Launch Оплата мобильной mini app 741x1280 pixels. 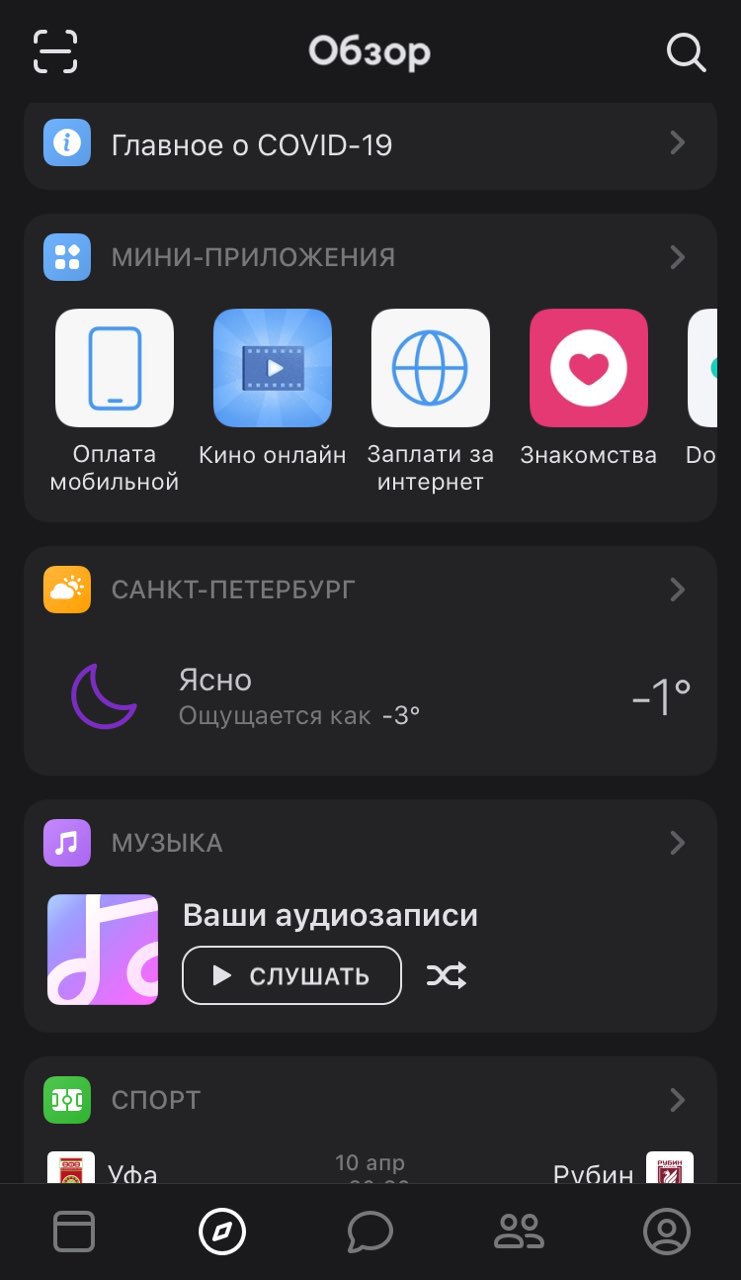pos(114,400)
